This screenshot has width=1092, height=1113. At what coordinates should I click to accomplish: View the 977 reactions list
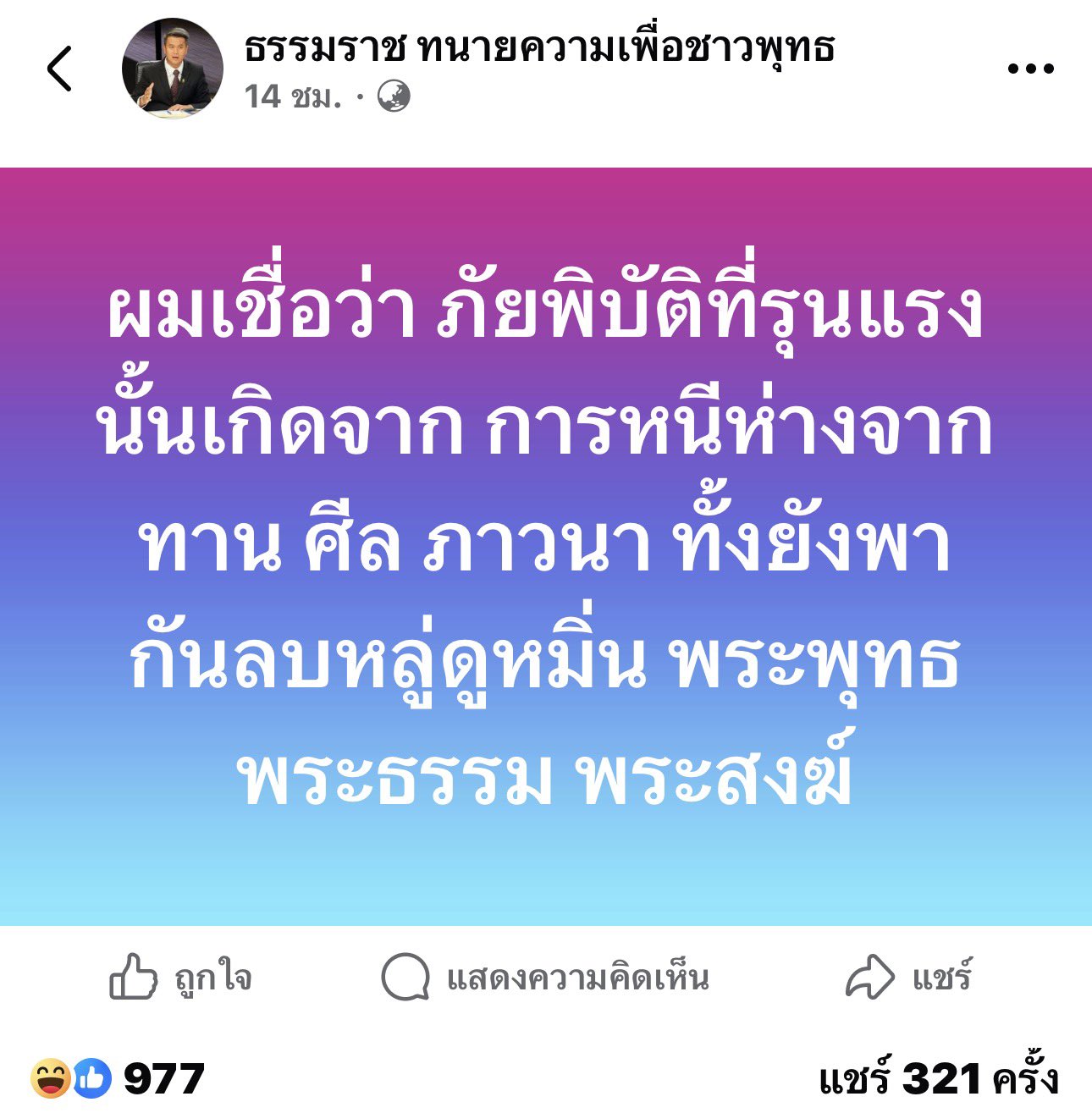click(x=119, y=1079)
